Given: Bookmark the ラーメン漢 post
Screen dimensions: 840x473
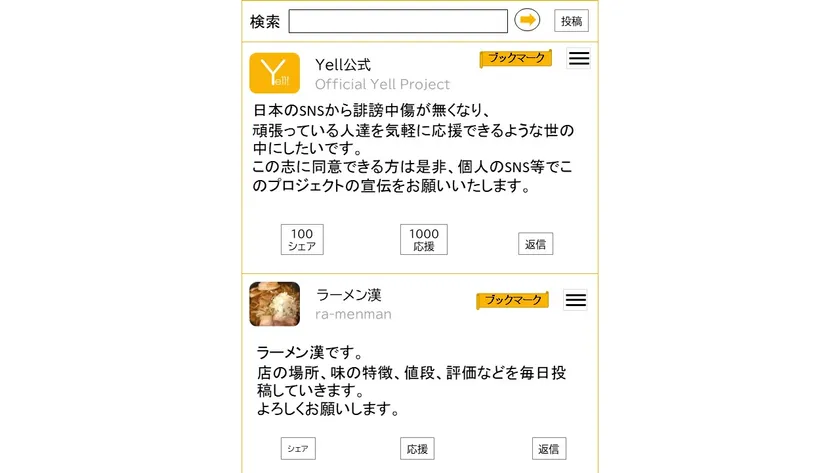Looking at the screenshot, I should pos(513,300).
